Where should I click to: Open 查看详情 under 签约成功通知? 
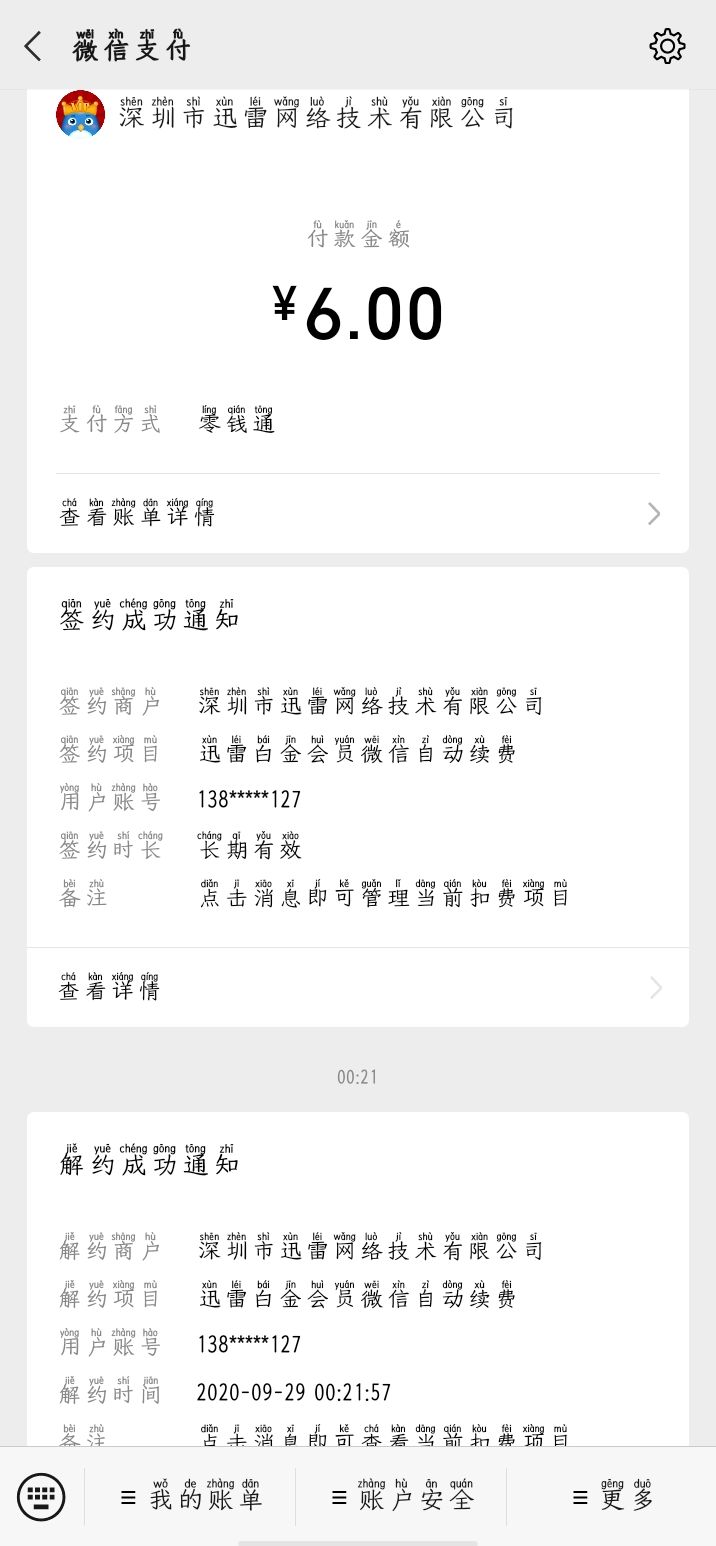coord(357,988)
